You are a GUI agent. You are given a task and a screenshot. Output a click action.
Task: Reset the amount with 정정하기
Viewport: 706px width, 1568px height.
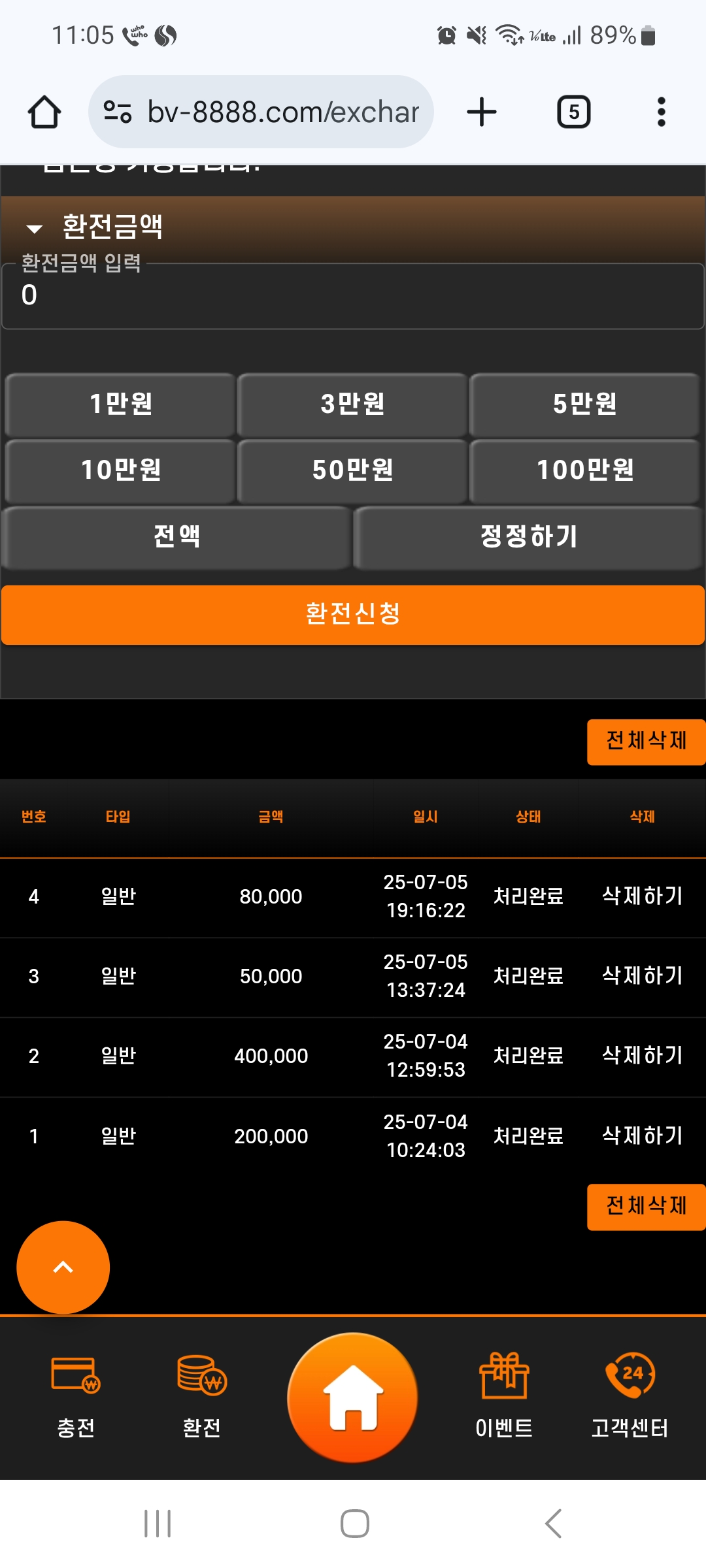click(529, 537)
